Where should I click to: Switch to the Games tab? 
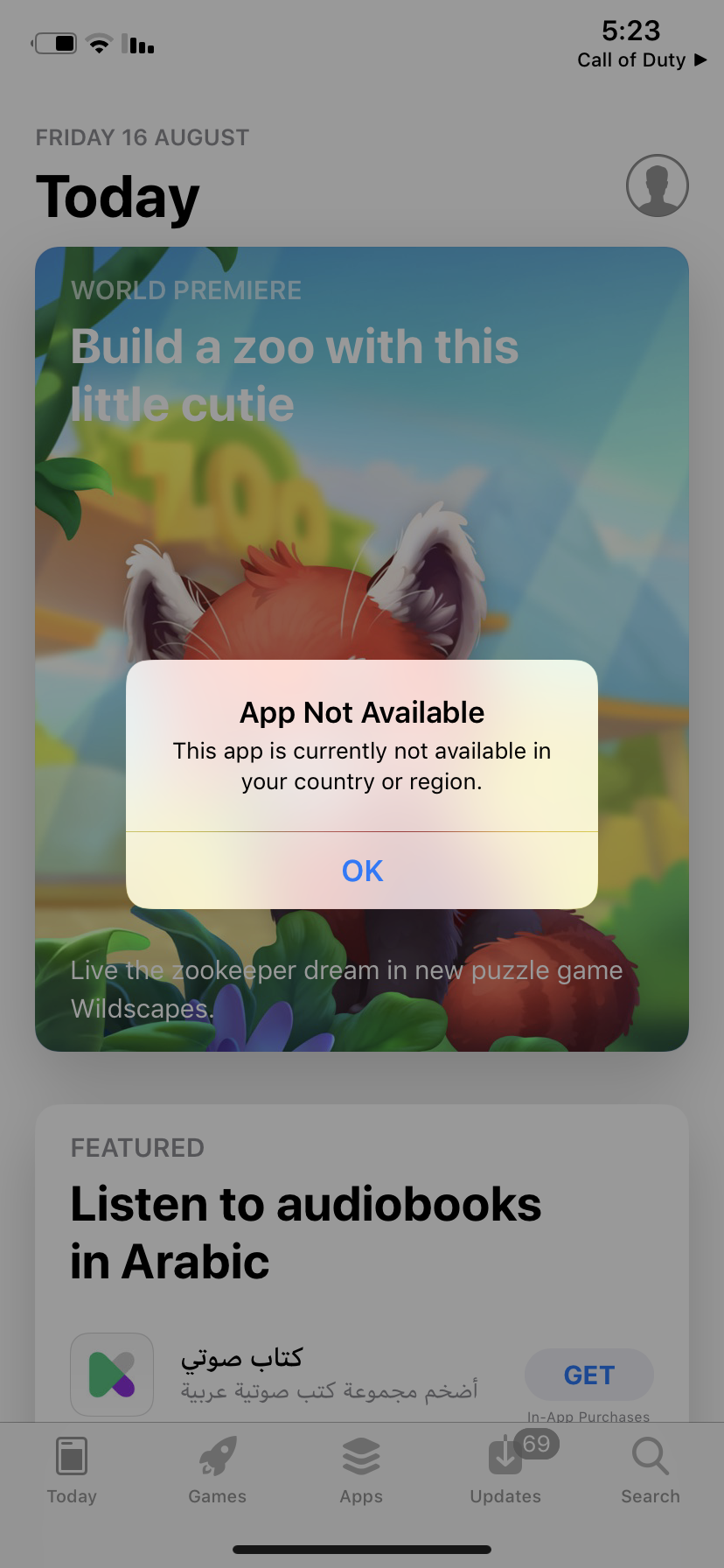point(217,1471)
